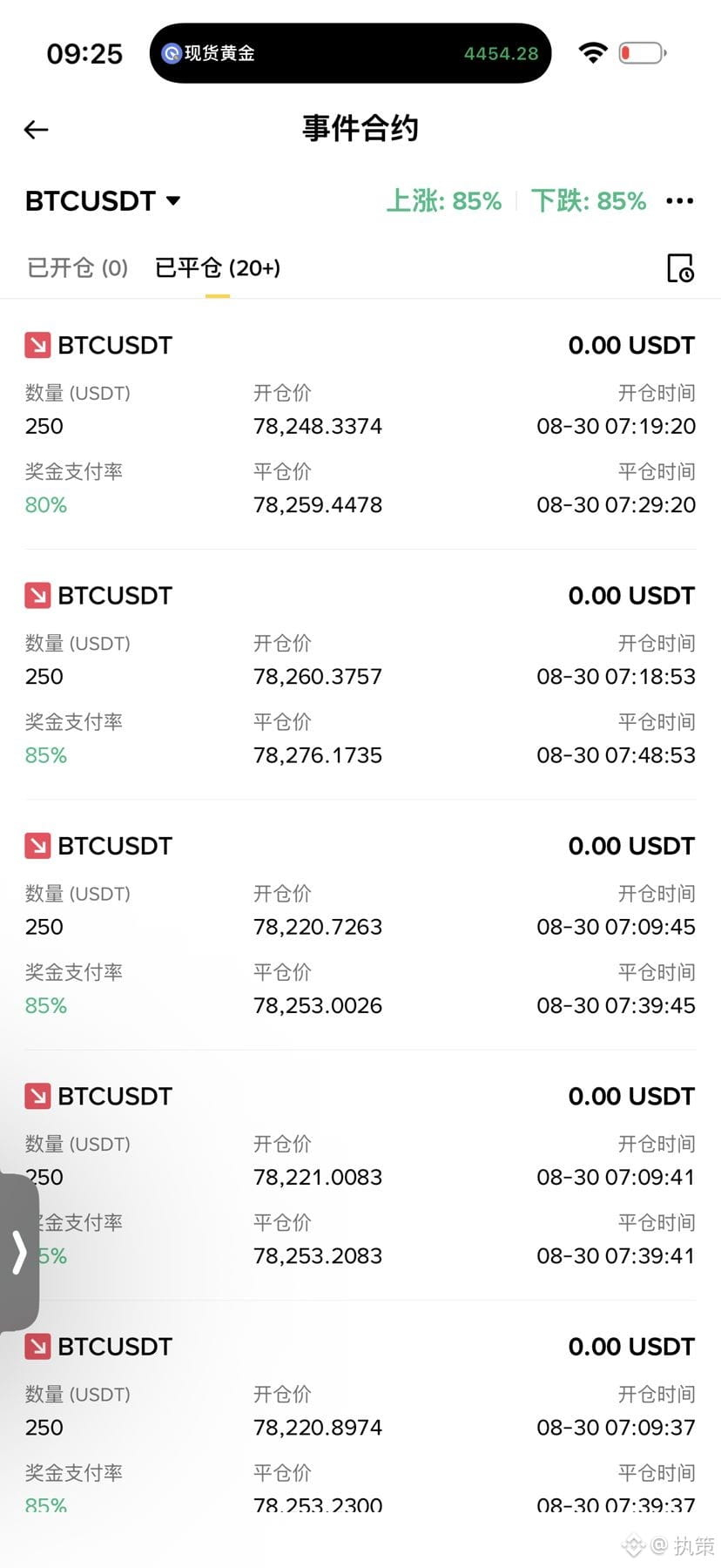Choose the 上涨: 85% option
This screenshot has width=721, height=1568.
coord(444,201)
